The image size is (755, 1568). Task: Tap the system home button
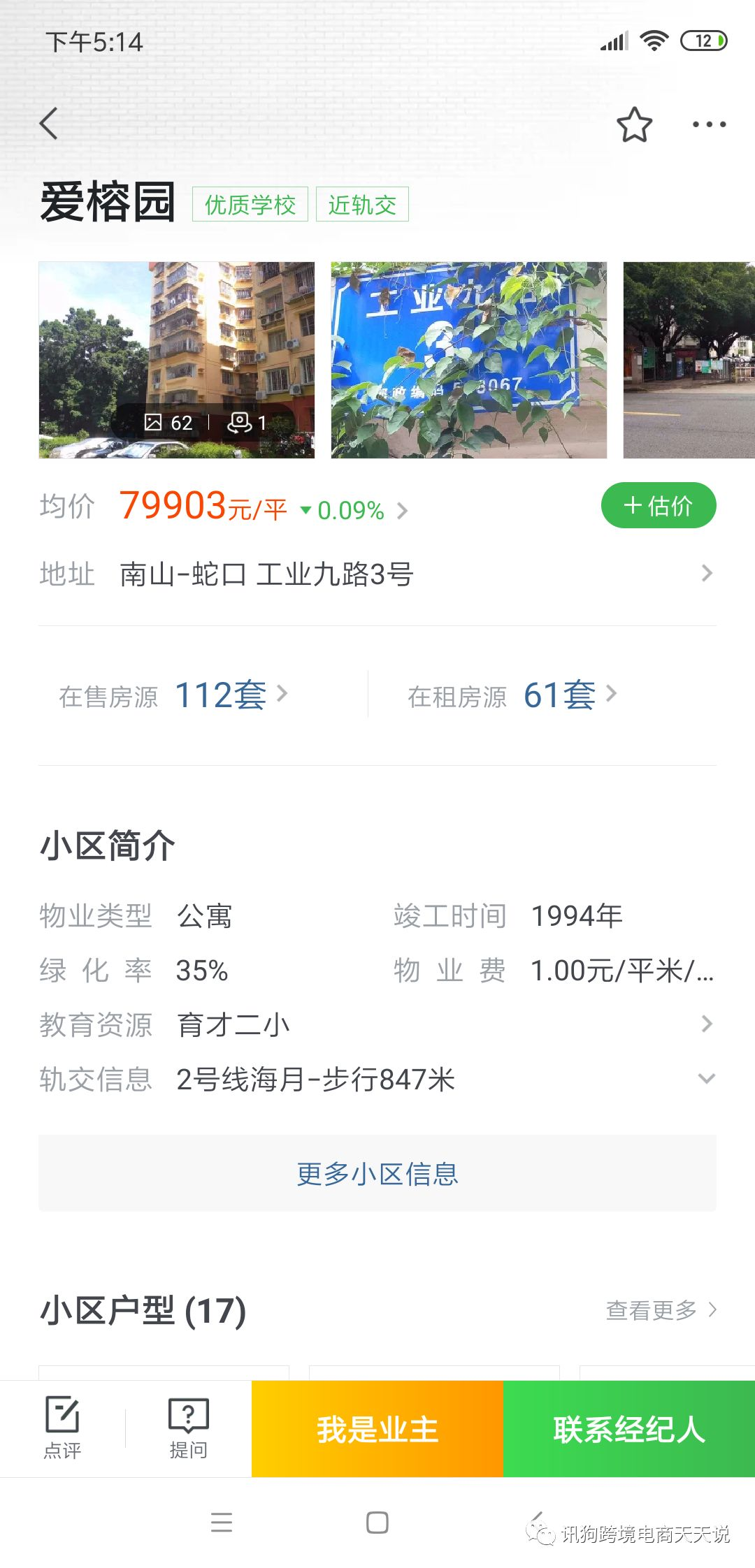pos(377,1523)
